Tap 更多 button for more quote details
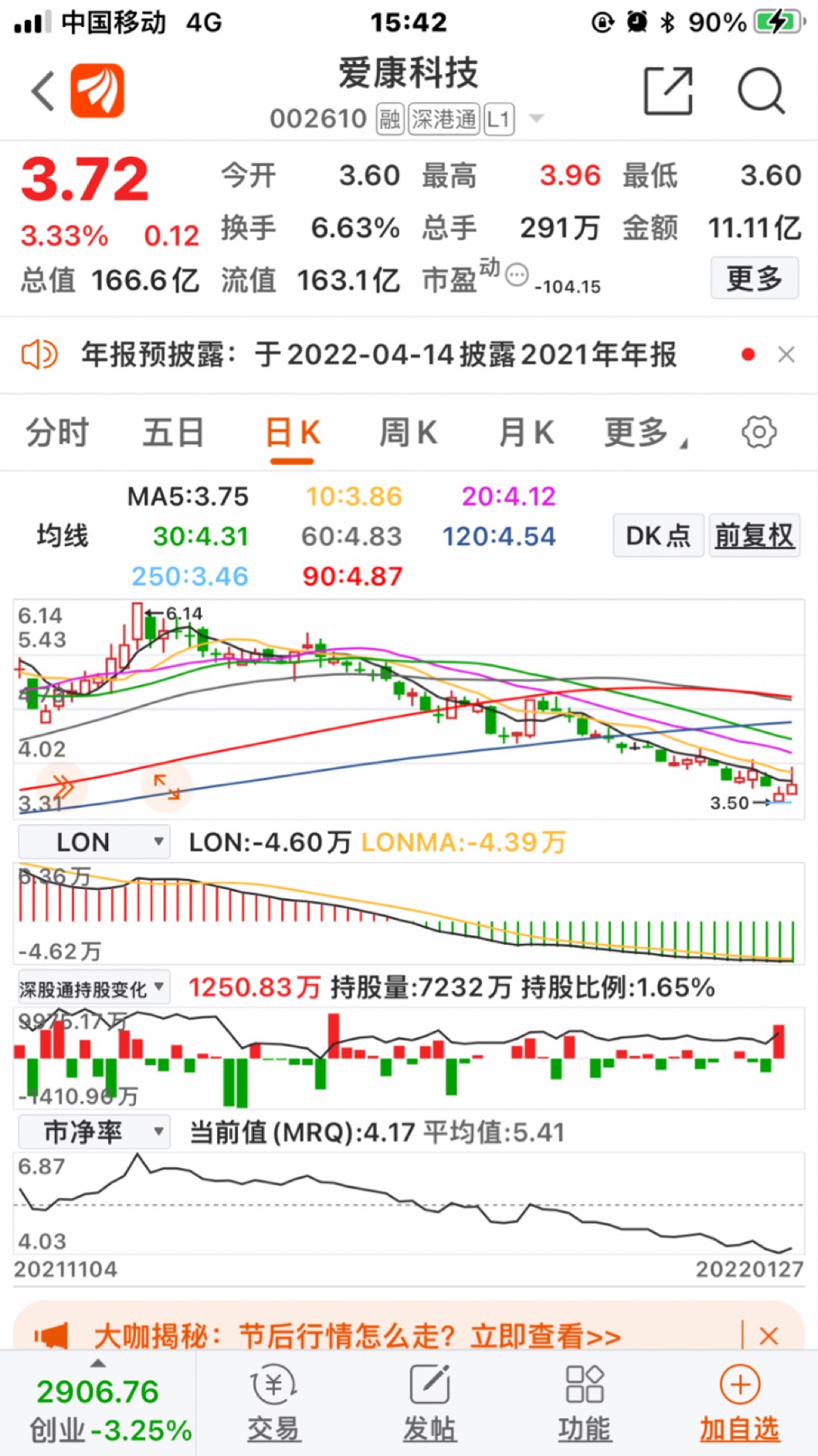Viewport: 818px width, 1456px height. pyautogui.click(x=754, y=278)
